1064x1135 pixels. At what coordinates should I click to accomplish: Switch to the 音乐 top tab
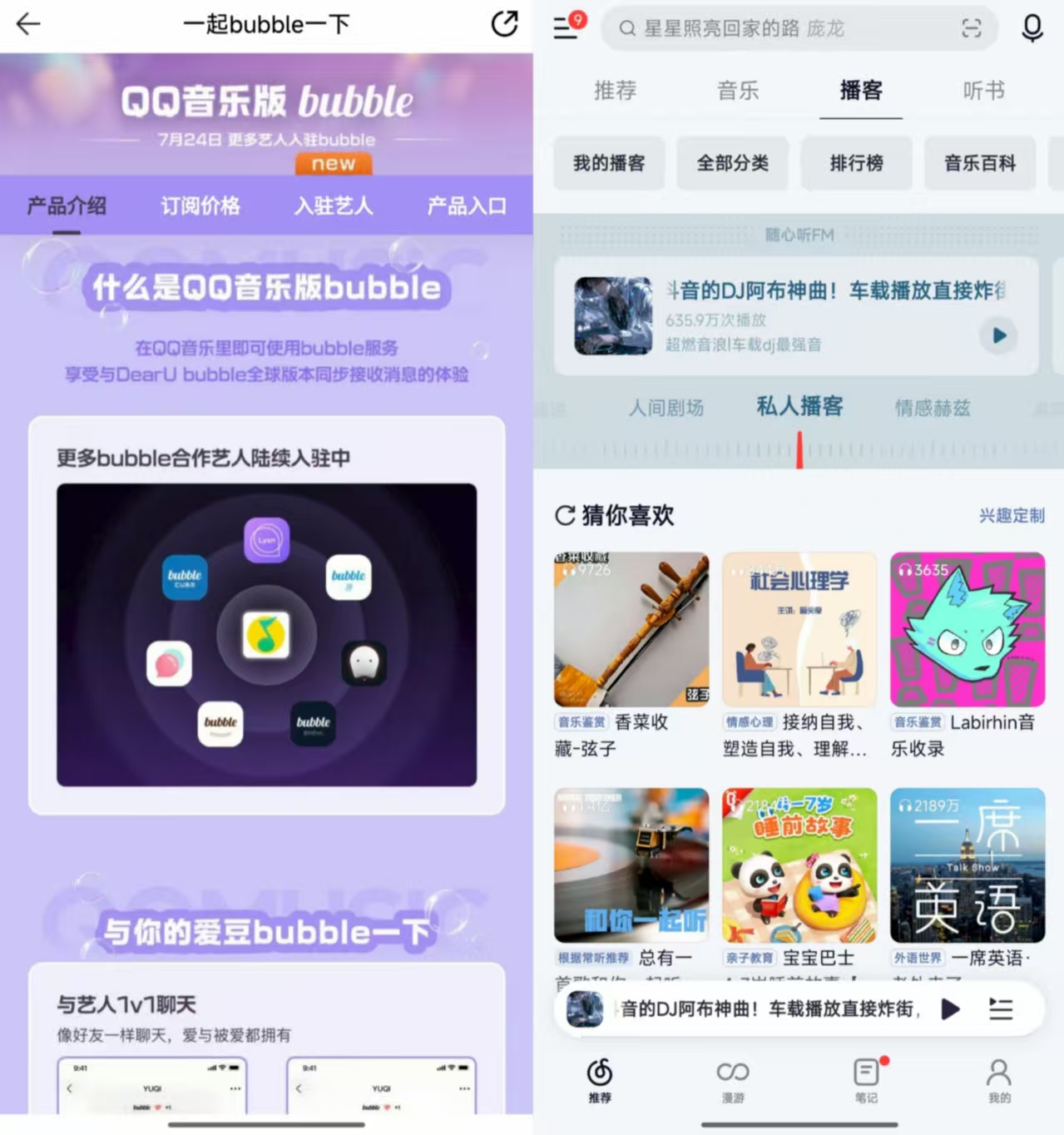(738, 90)
